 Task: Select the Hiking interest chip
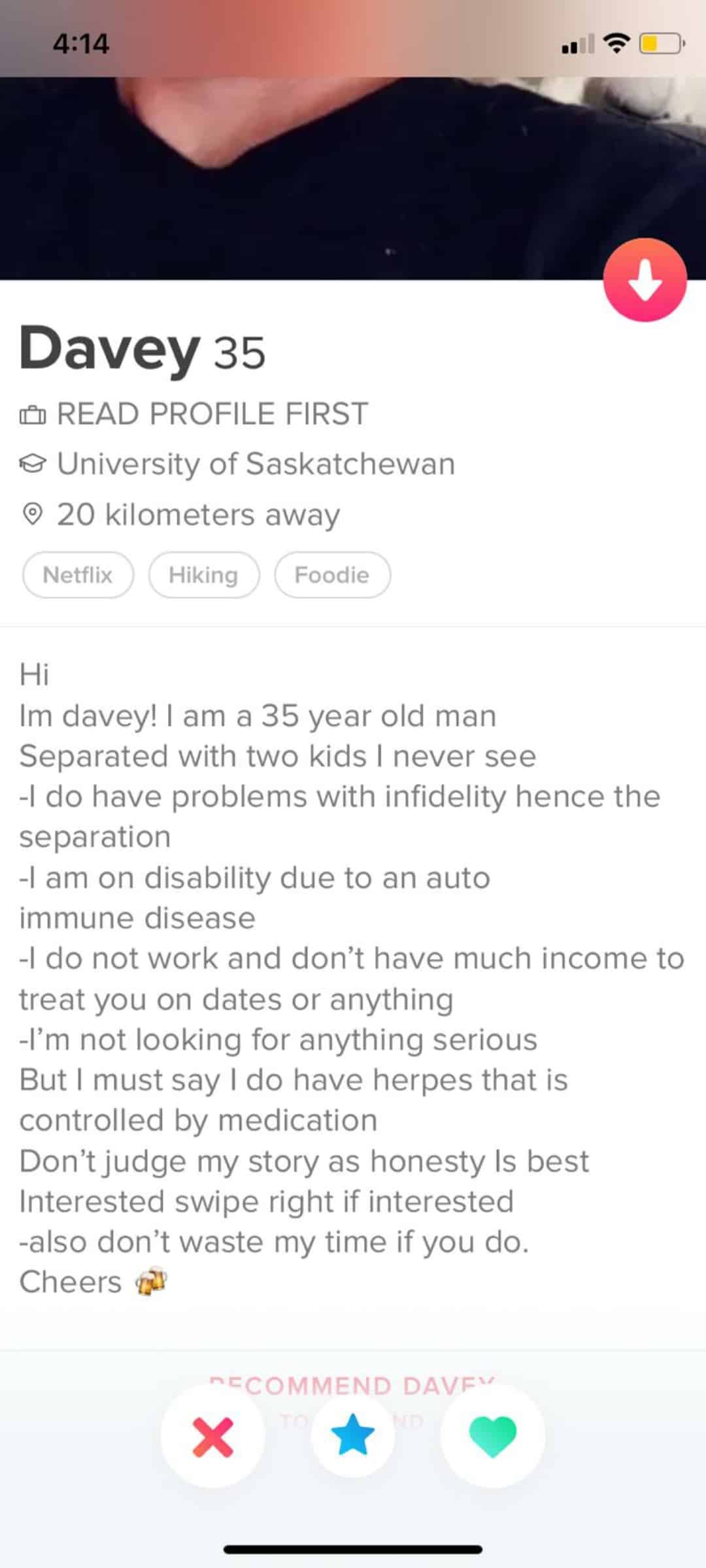(204, 575)
